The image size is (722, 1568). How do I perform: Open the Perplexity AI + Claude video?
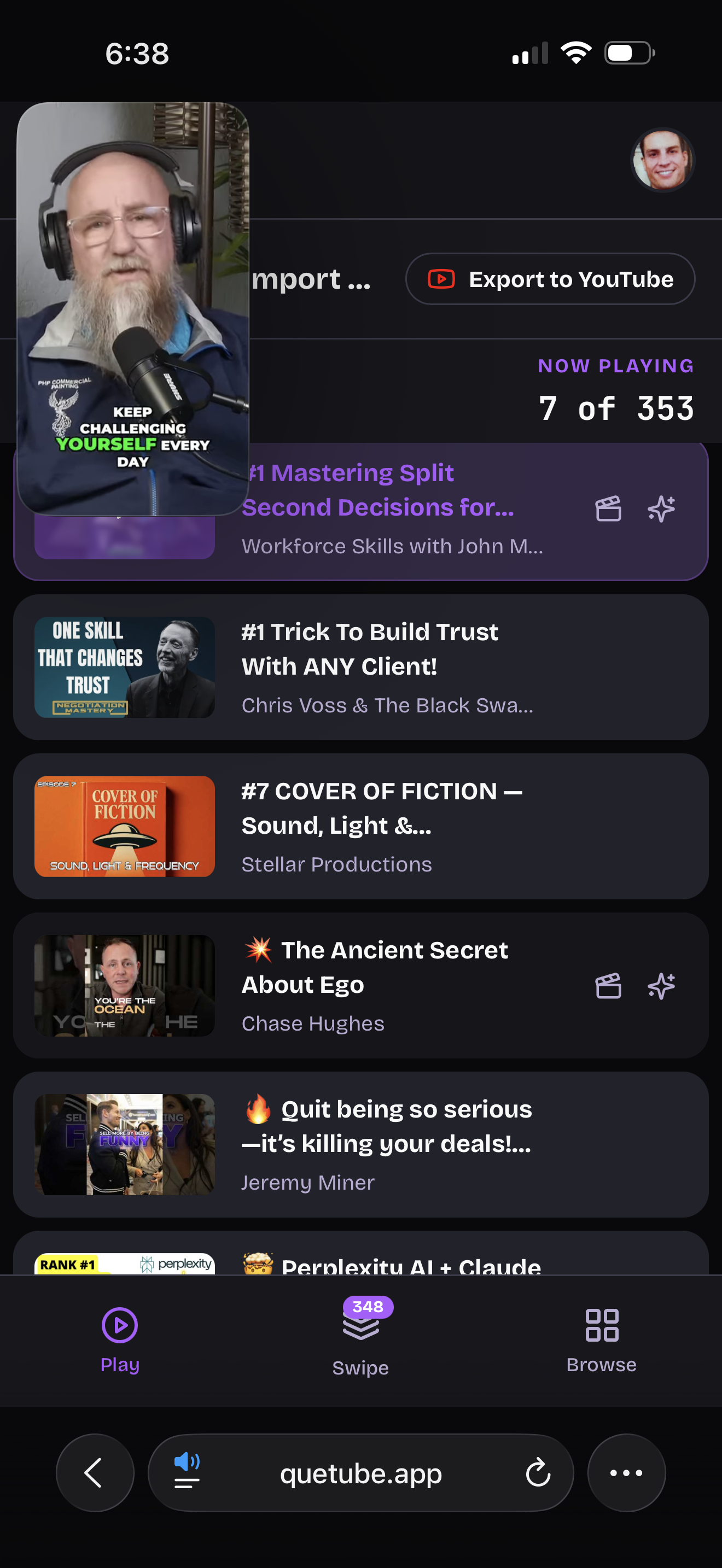361,1254
